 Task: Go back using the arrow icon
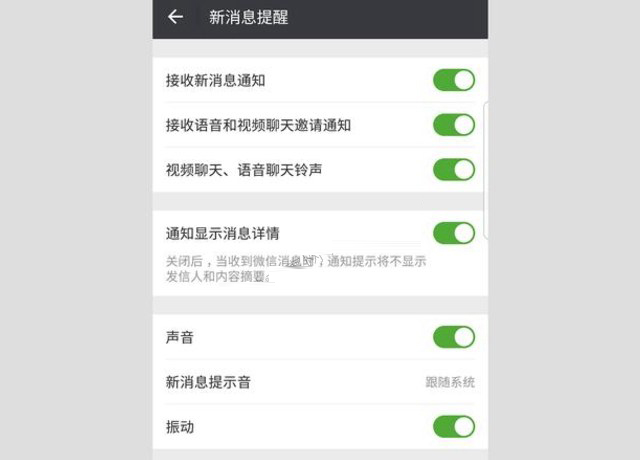(x=176, y=17)
